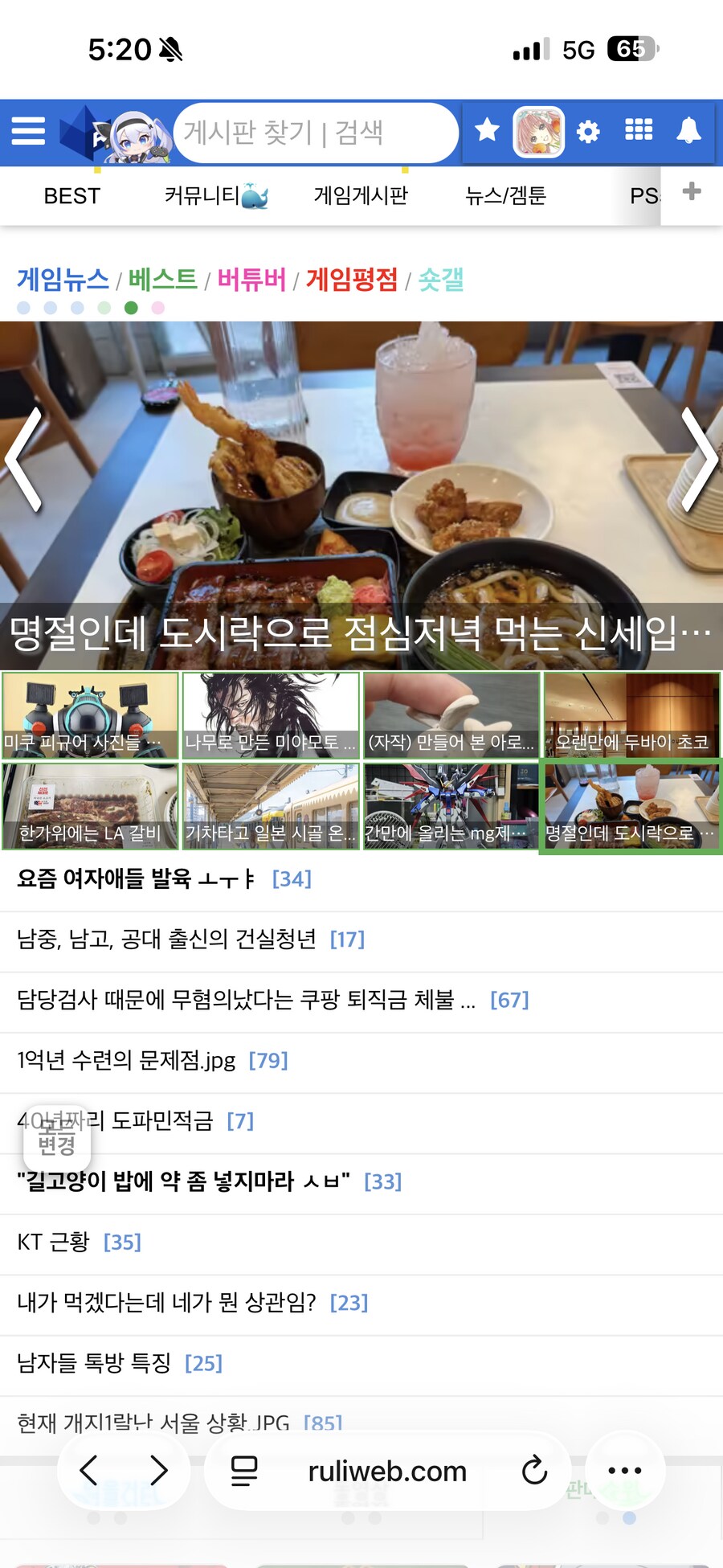Add a new board with the plus button
The width and height of the screenshot is (723, 1568).
pos(690,191)
